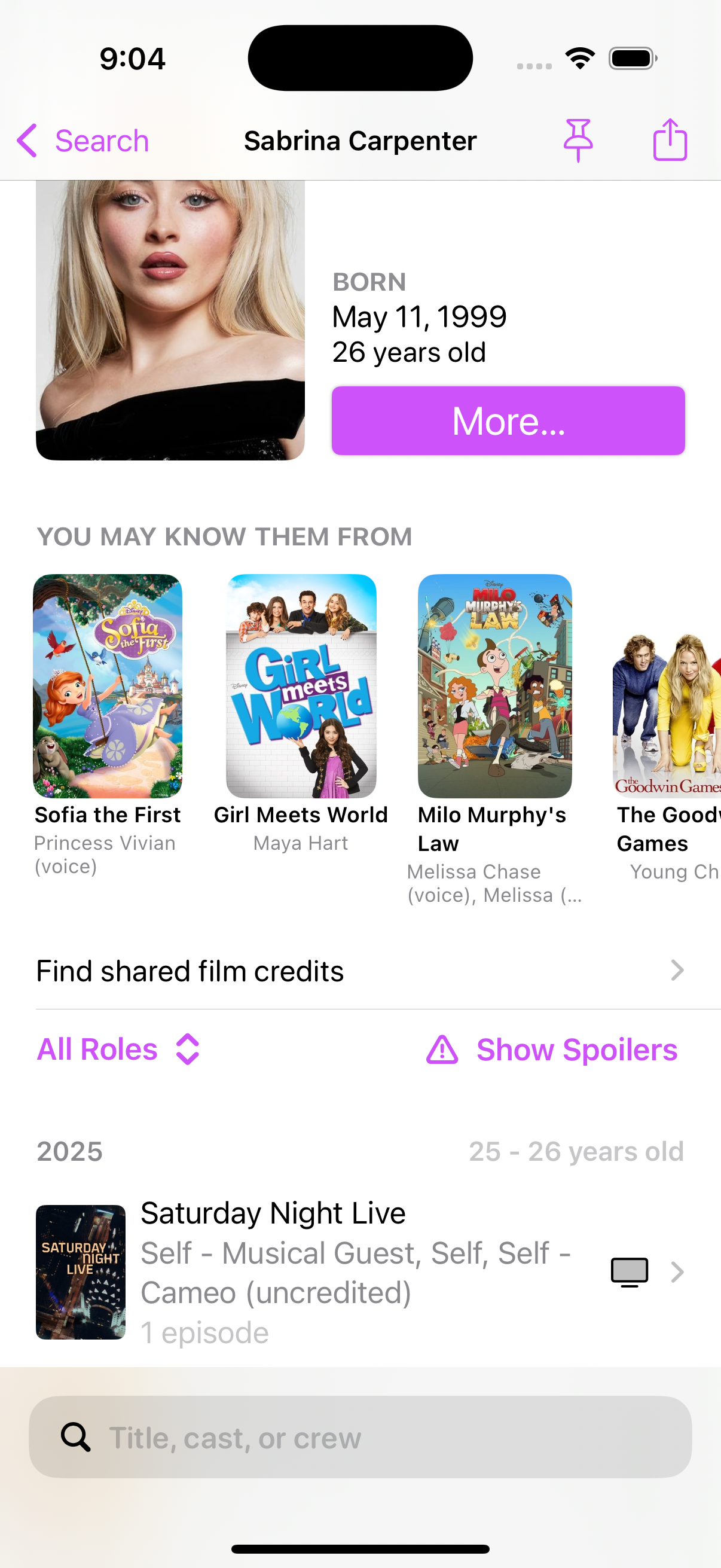
Task: Pin Sabrina Carpenter's profile
Action: click(x=578, y=140)
